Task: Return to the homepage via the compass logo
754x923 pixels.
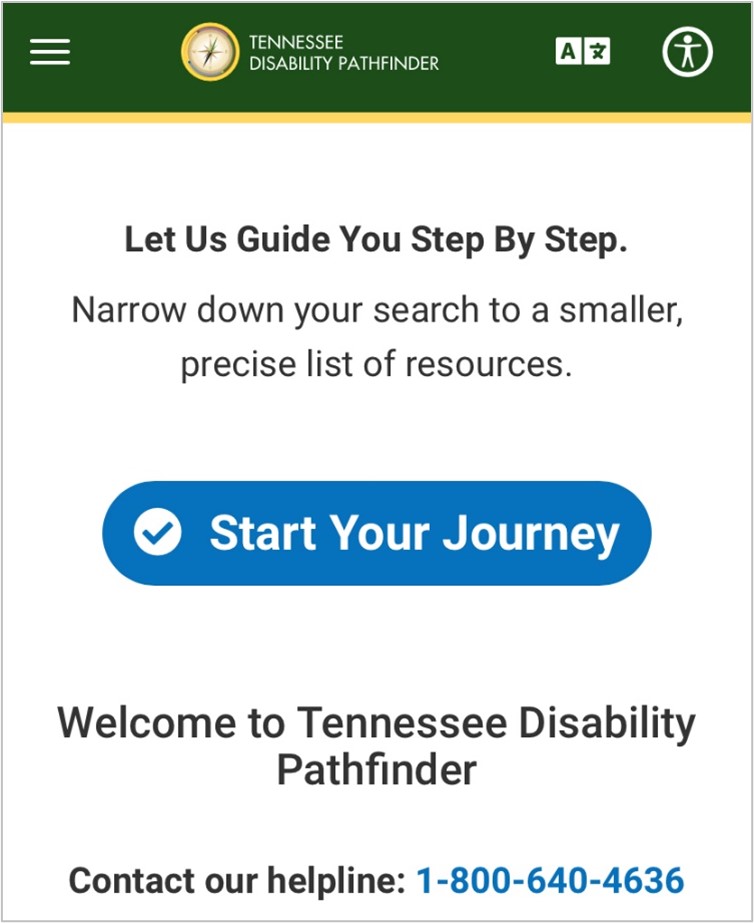Action: (208, 51)
